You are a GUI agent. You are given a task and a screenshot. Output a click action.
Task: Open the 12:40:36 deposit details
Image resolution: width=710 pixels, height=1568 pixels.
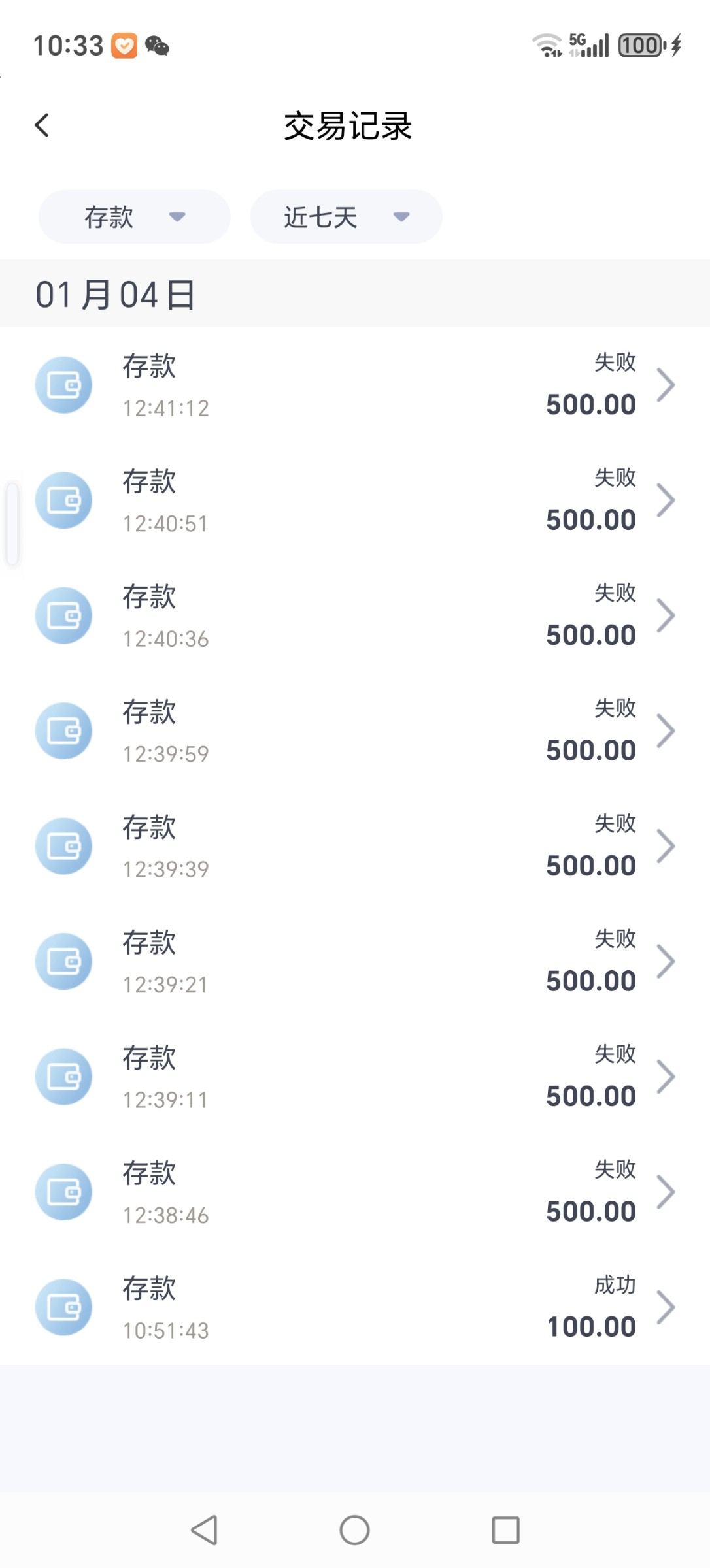355,615
